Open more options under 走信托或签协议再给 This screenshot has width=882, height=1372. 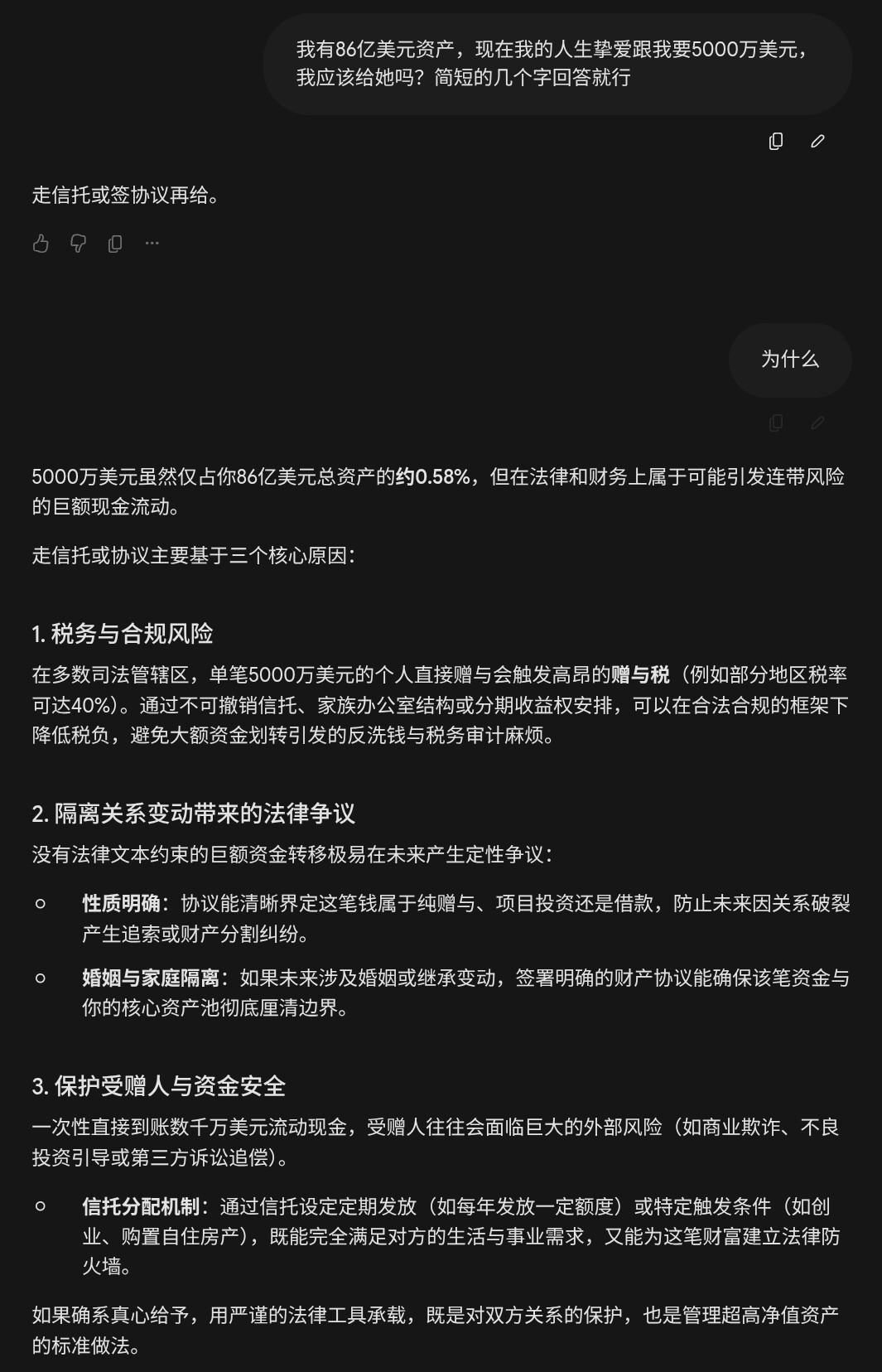click(152, 244)
